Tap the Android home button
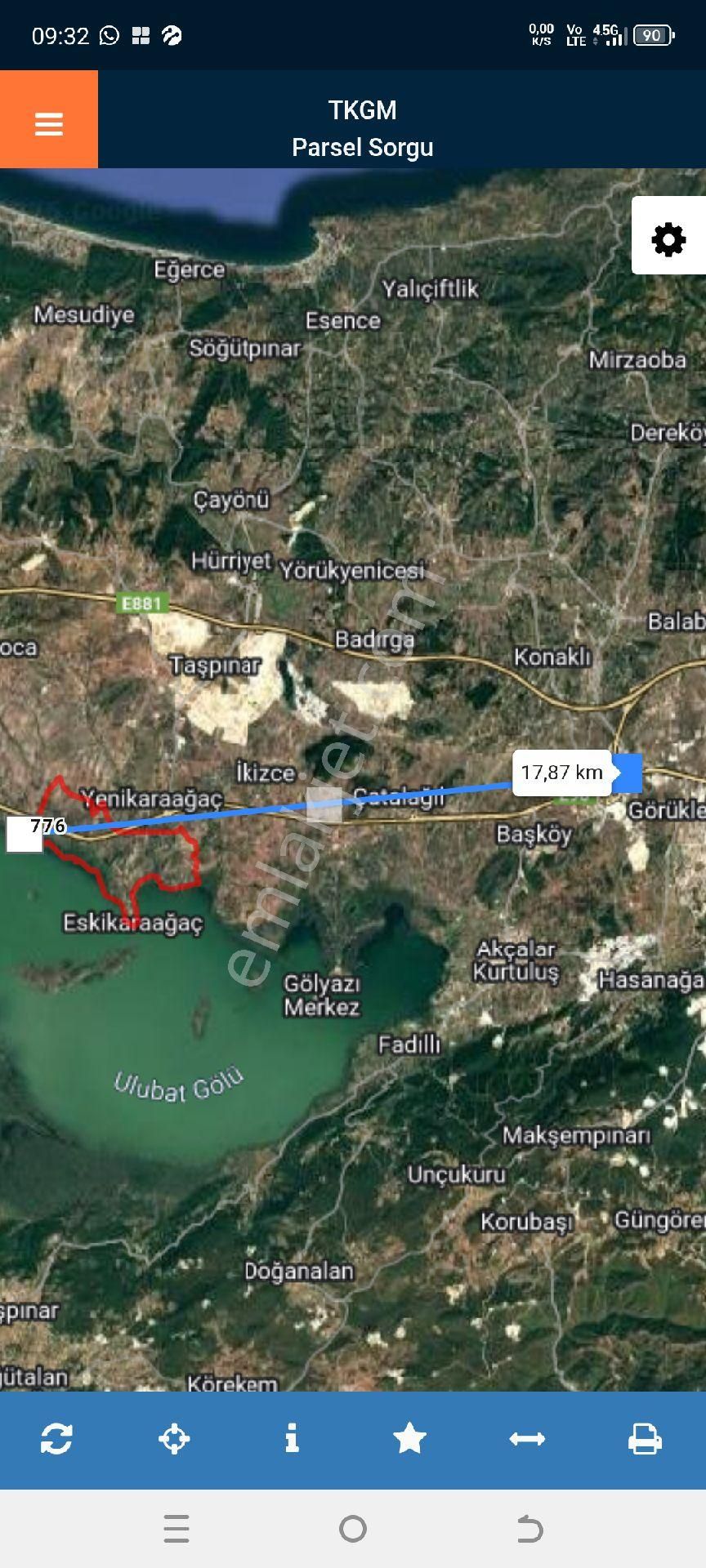This screenshot has height=1568, width=706. coord(353,1529)
